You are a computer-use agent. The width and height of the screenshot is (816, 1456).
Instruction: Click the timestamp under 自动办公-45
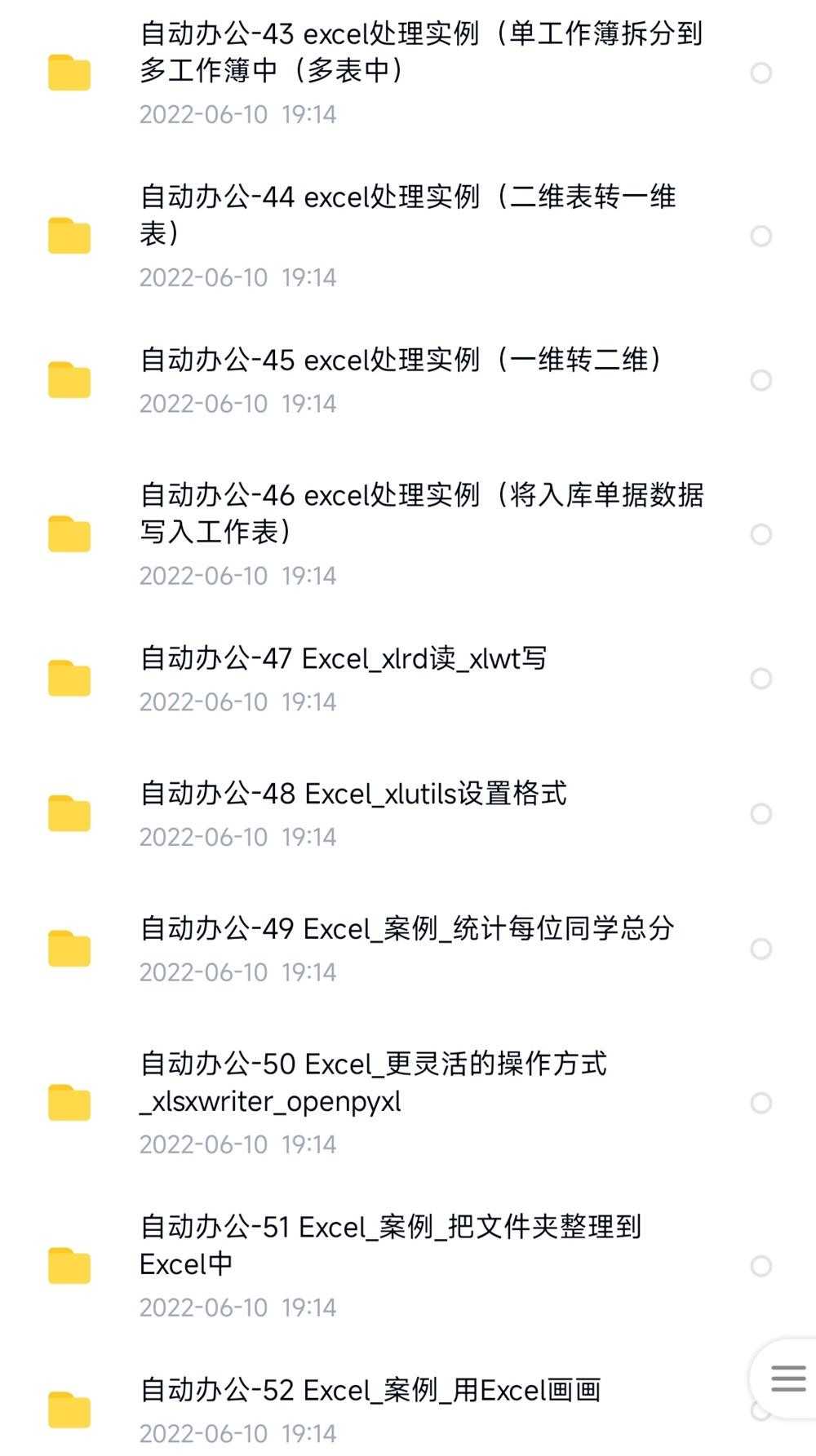238,403
